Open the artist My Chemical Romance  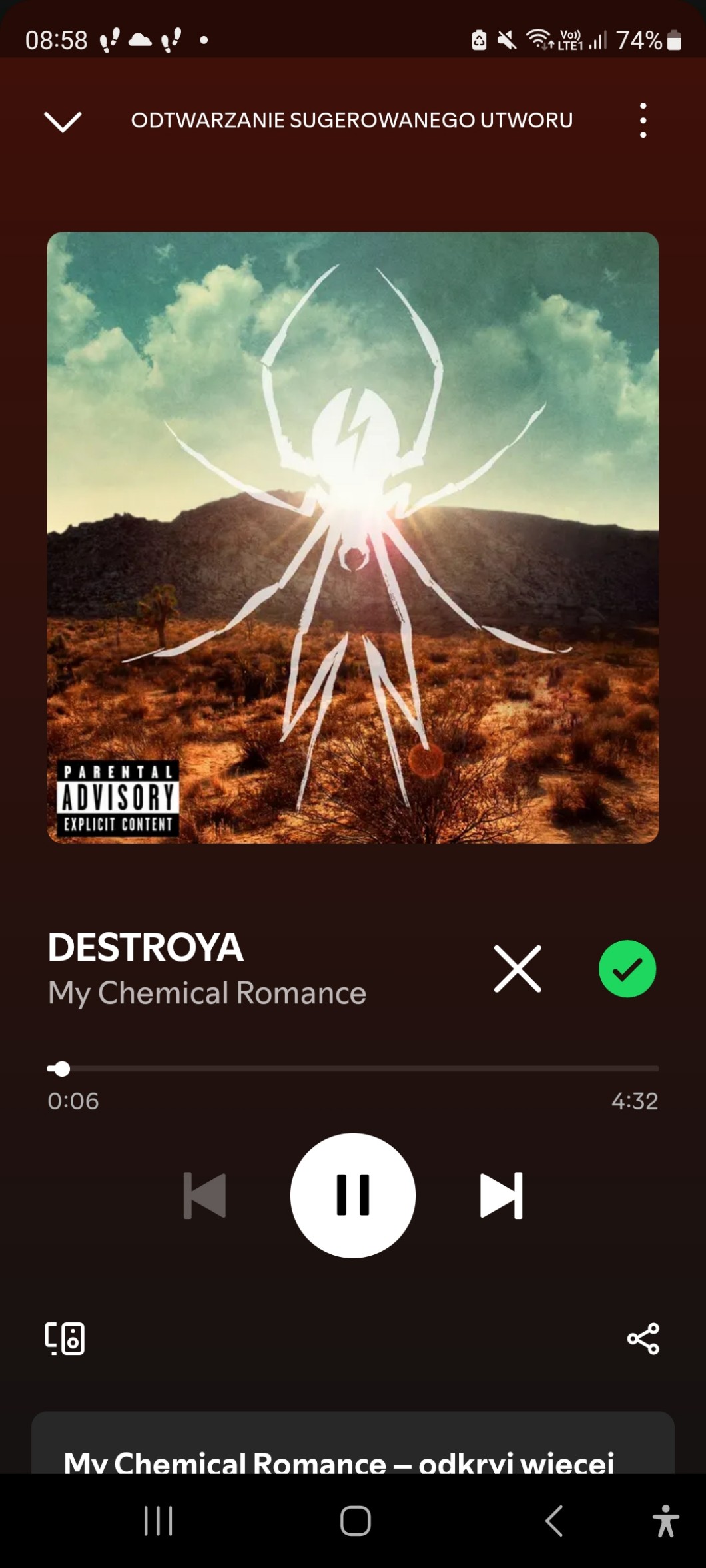(x=207, y=993)
